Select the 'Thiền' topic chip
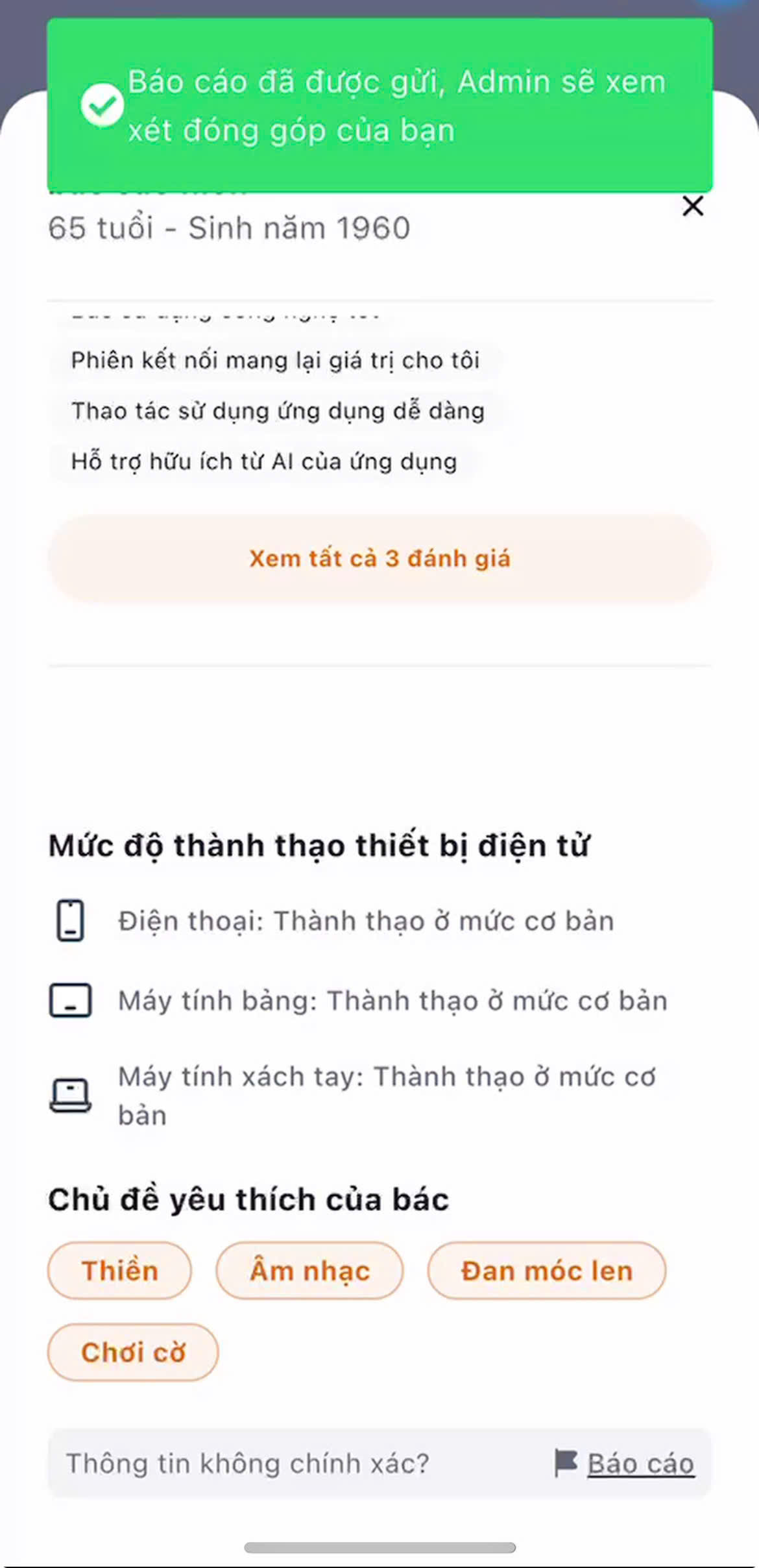 point(119,1271)
